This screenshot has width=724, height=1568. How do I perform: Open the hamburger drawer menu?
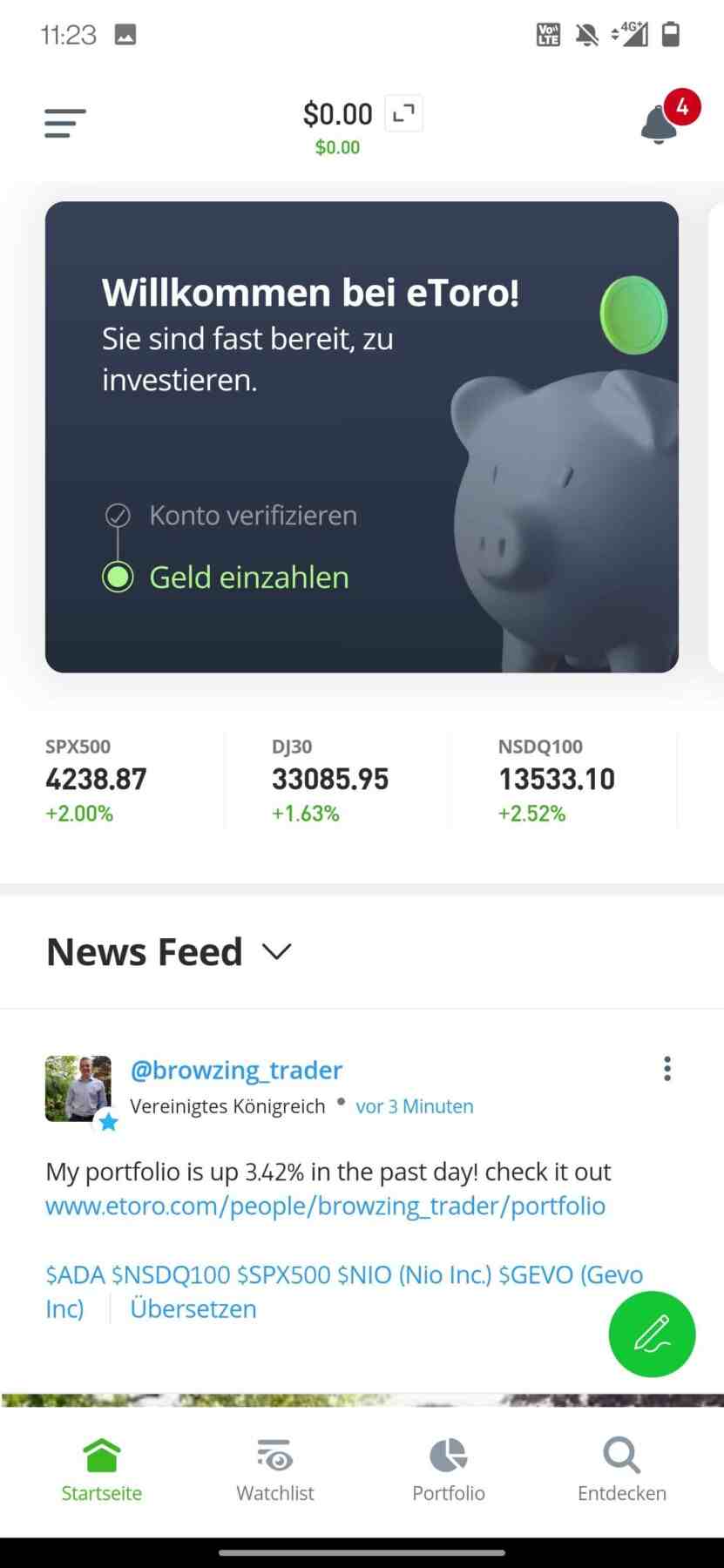(65, 123)
